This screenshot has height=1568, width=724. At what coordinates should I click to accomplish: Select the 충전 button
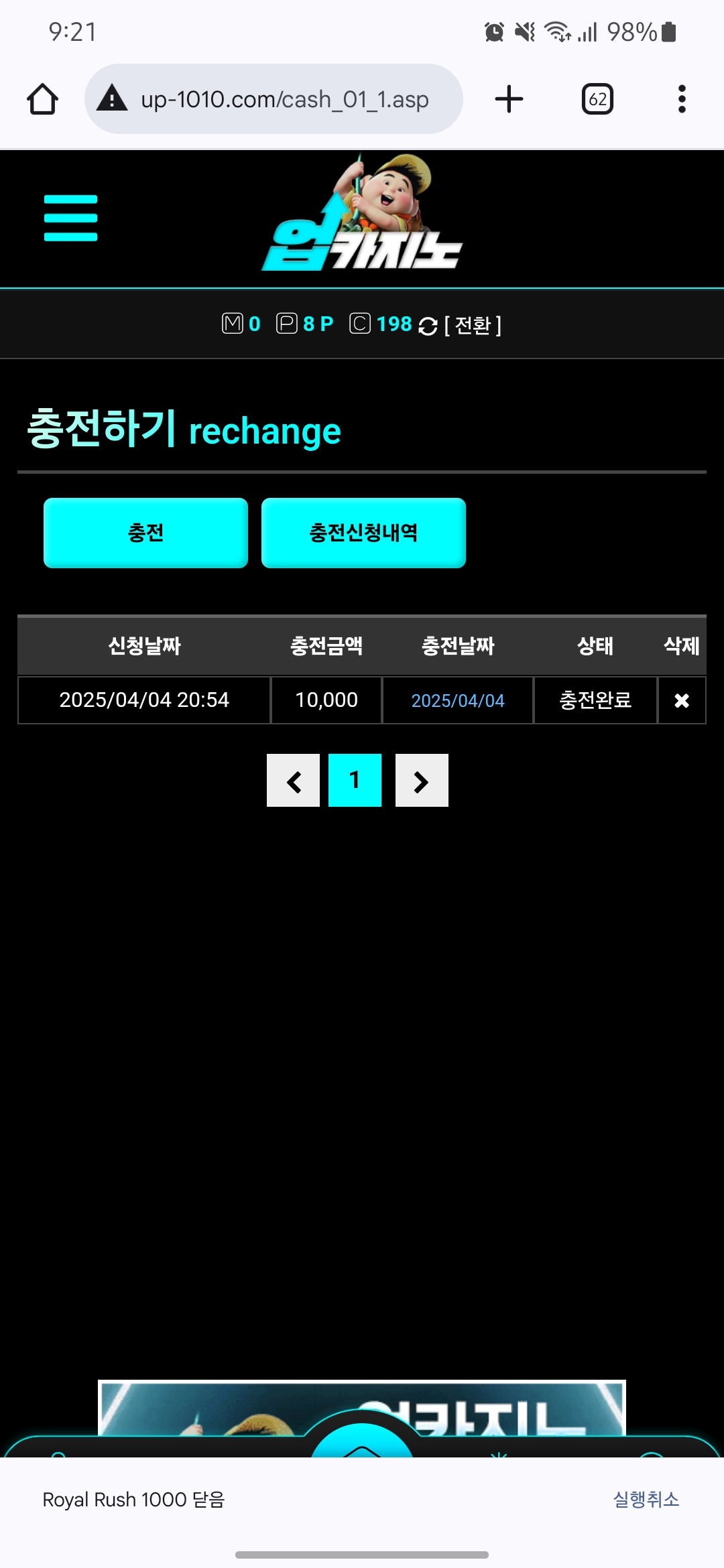point(145,533)
